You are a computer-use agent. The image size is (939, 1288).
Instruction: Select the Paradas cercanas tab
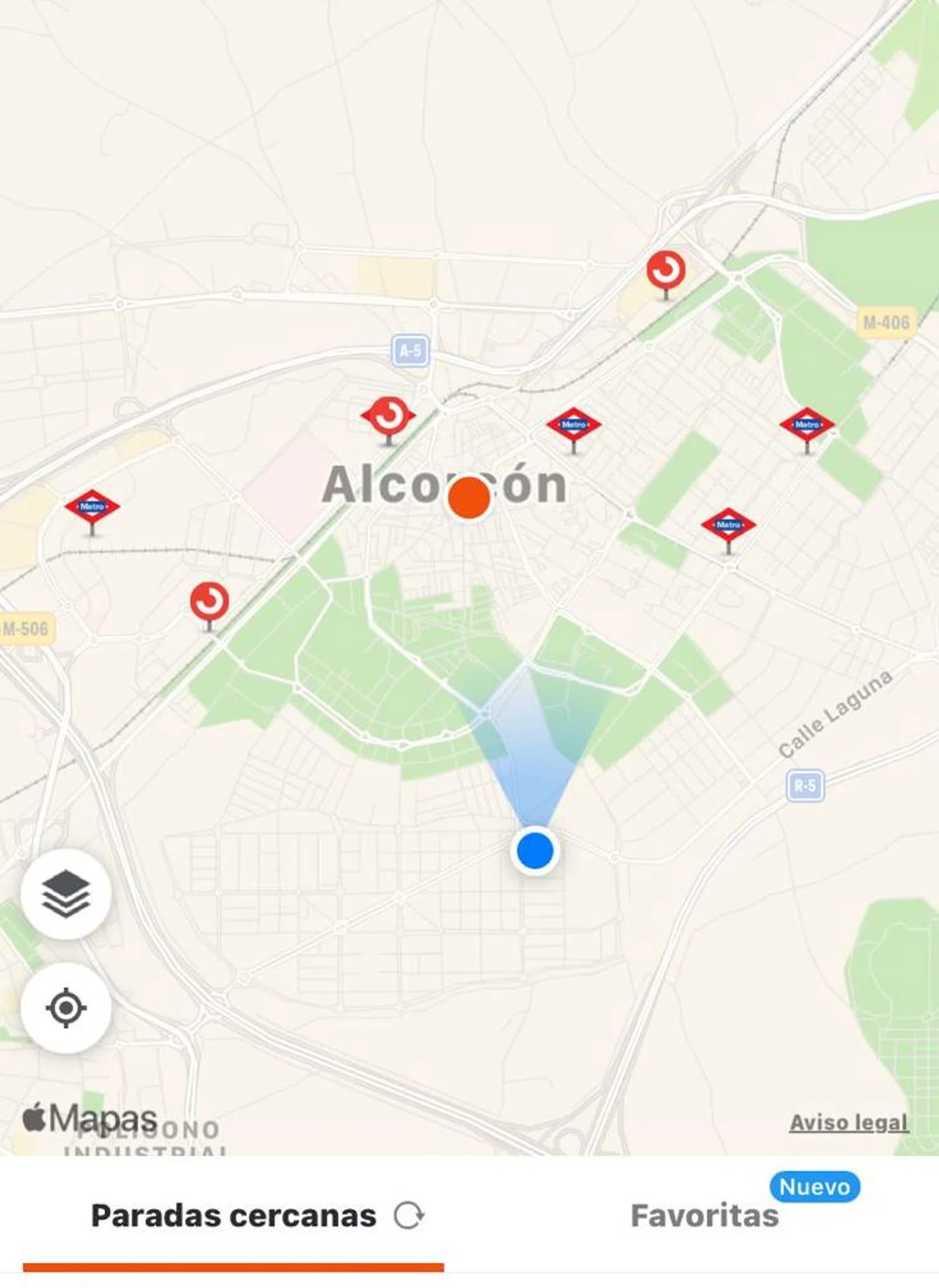pos(233,1215)
